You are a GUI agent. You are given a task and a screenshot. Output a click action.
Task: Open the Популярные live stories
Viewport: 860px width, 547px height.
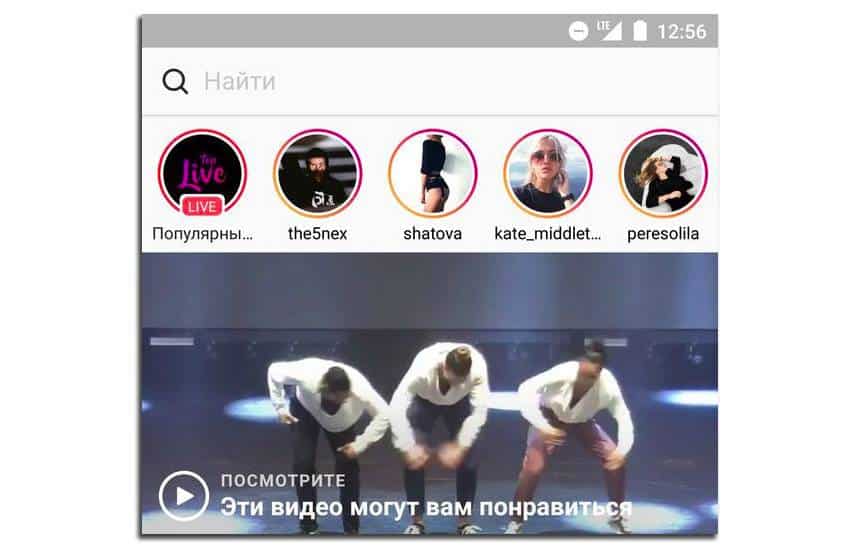[202, 173]
